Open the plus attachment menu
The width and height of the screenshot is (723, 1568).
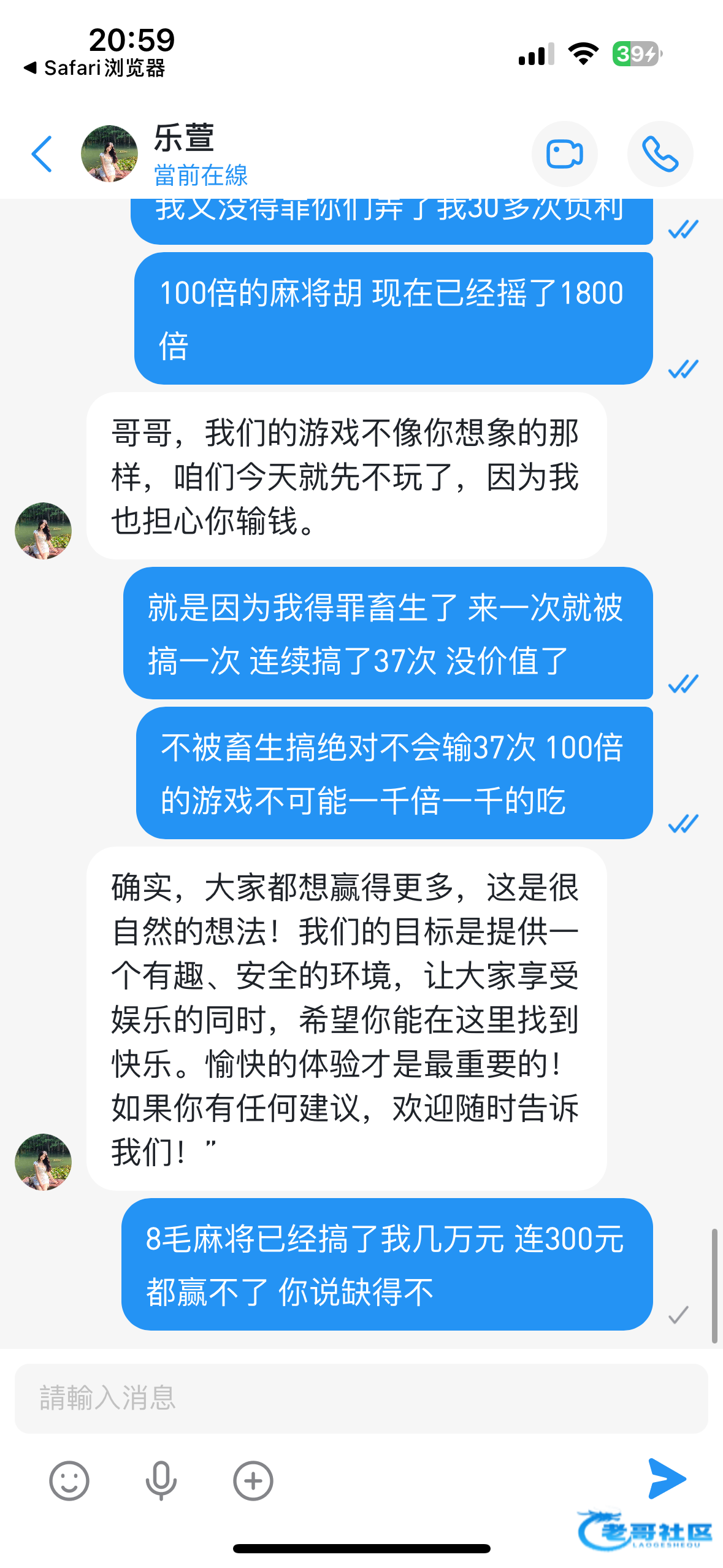click(253, 1480)
